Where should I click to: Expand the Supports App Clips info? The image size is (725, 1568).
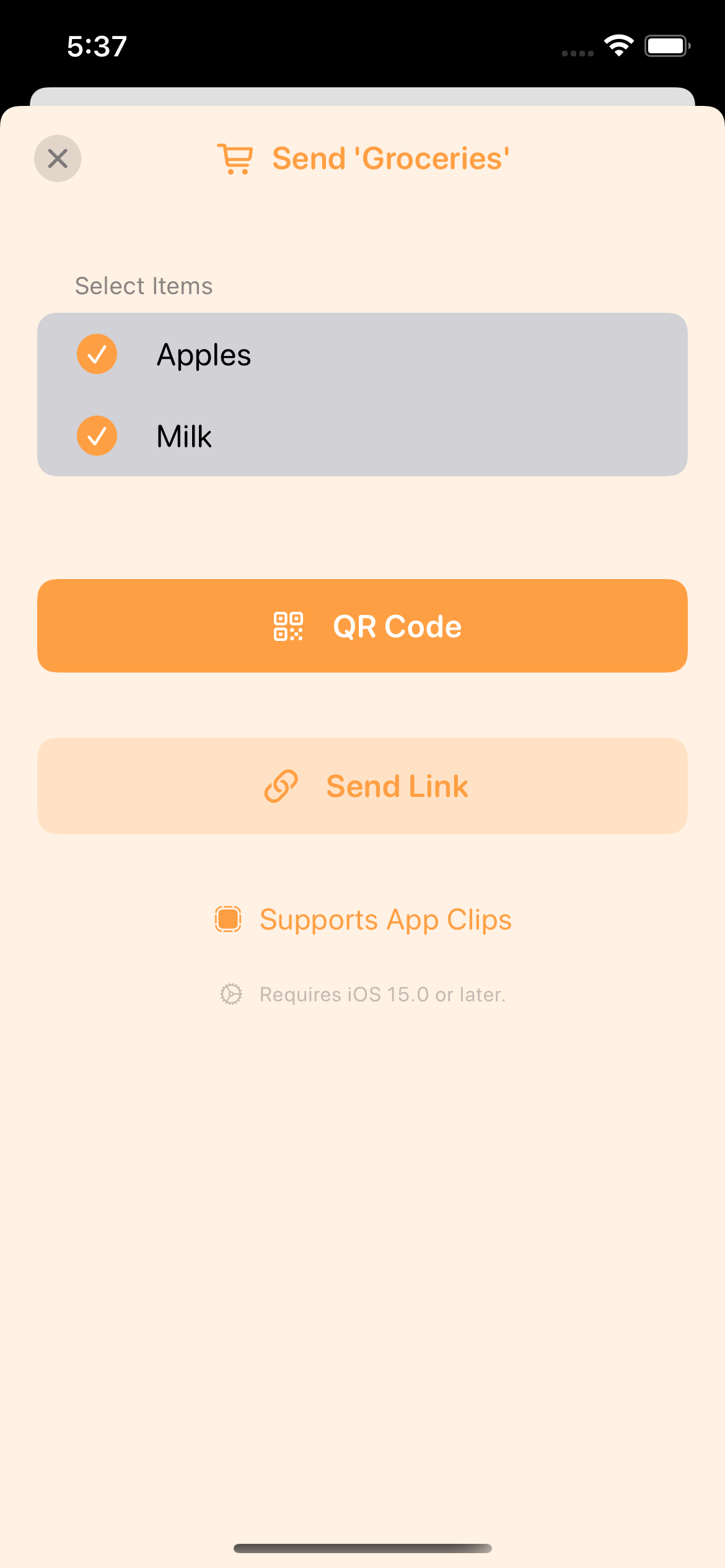[x=385, y=919]
